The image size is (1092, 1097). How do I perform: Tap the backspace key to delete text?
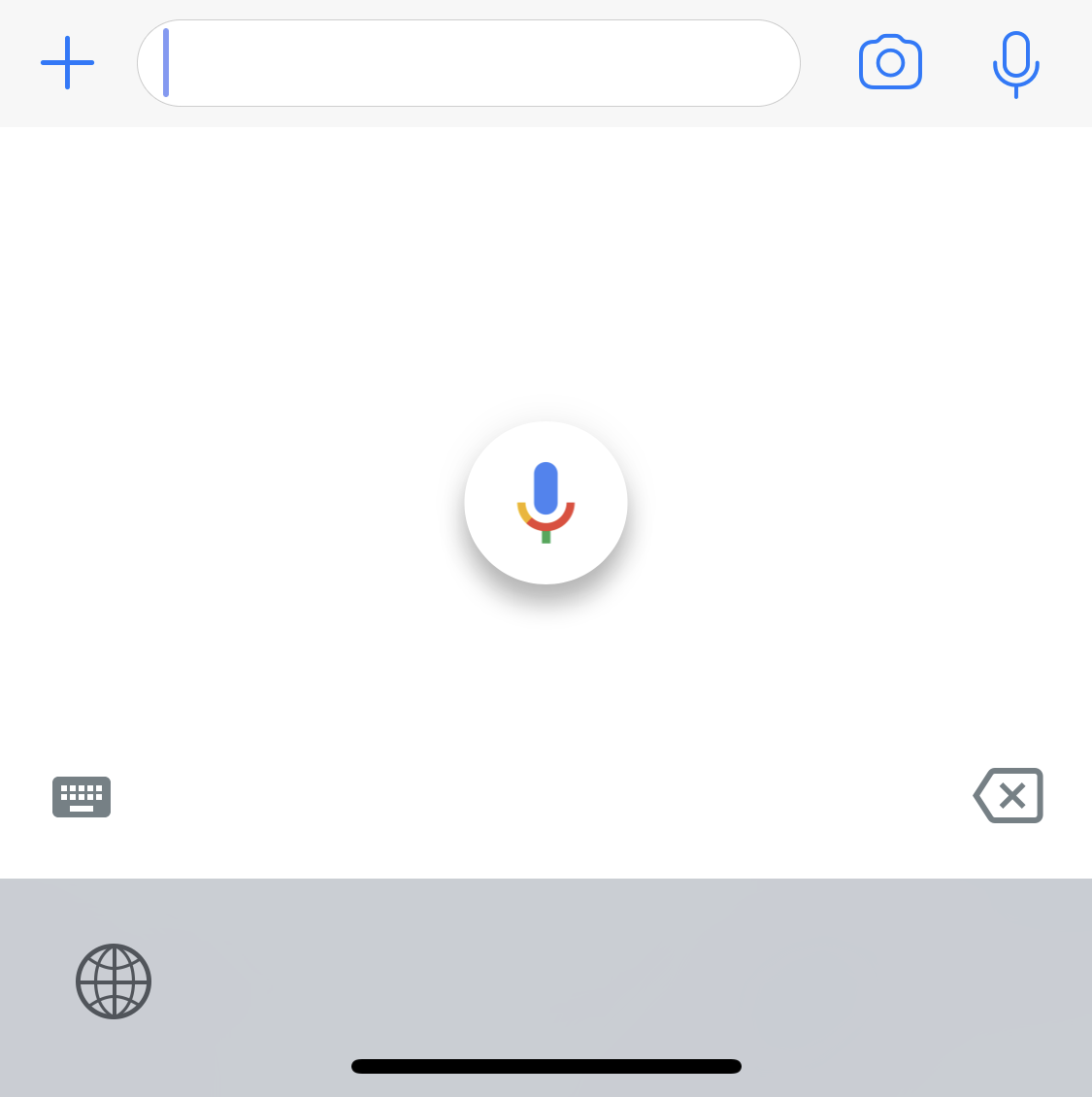click(x=1009, y=796)
